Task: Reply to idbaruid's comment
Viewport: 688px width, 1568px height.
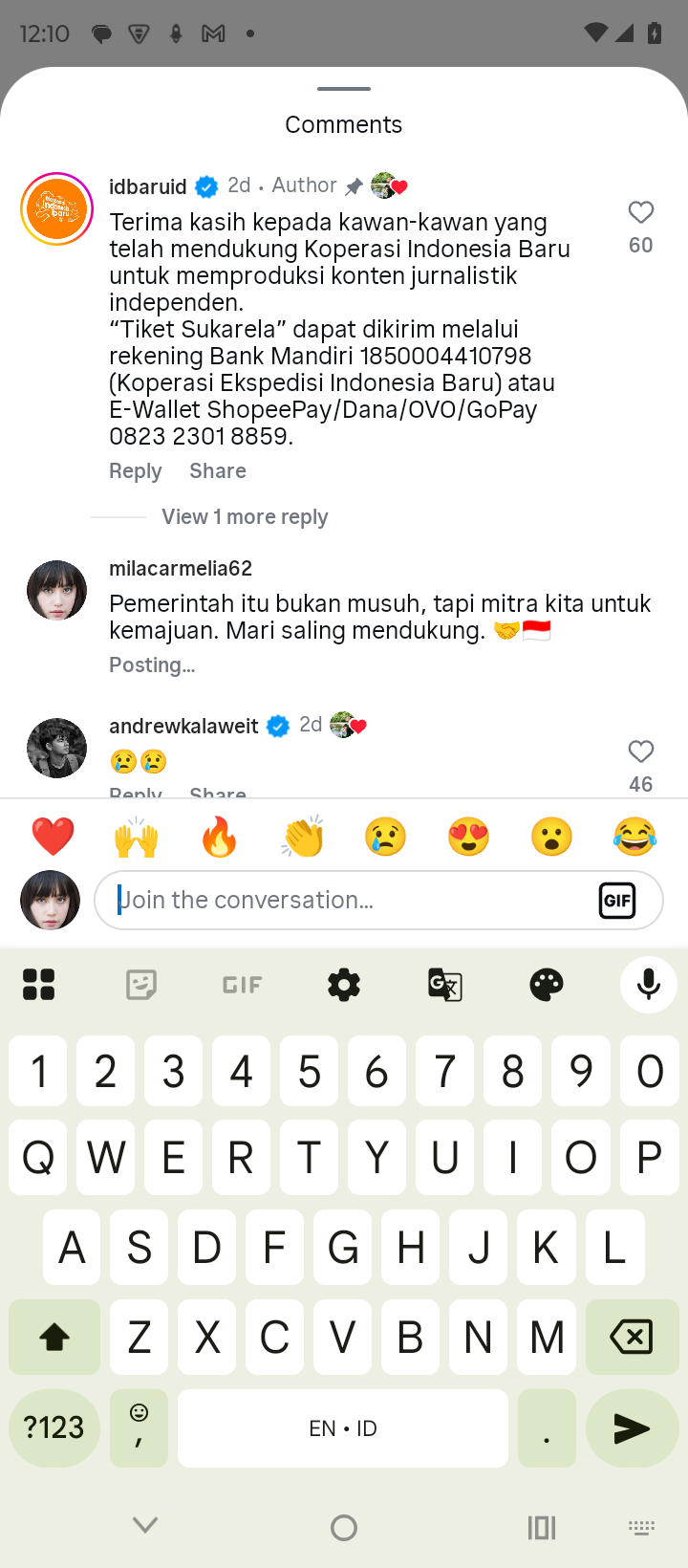Action: point(135,470)
